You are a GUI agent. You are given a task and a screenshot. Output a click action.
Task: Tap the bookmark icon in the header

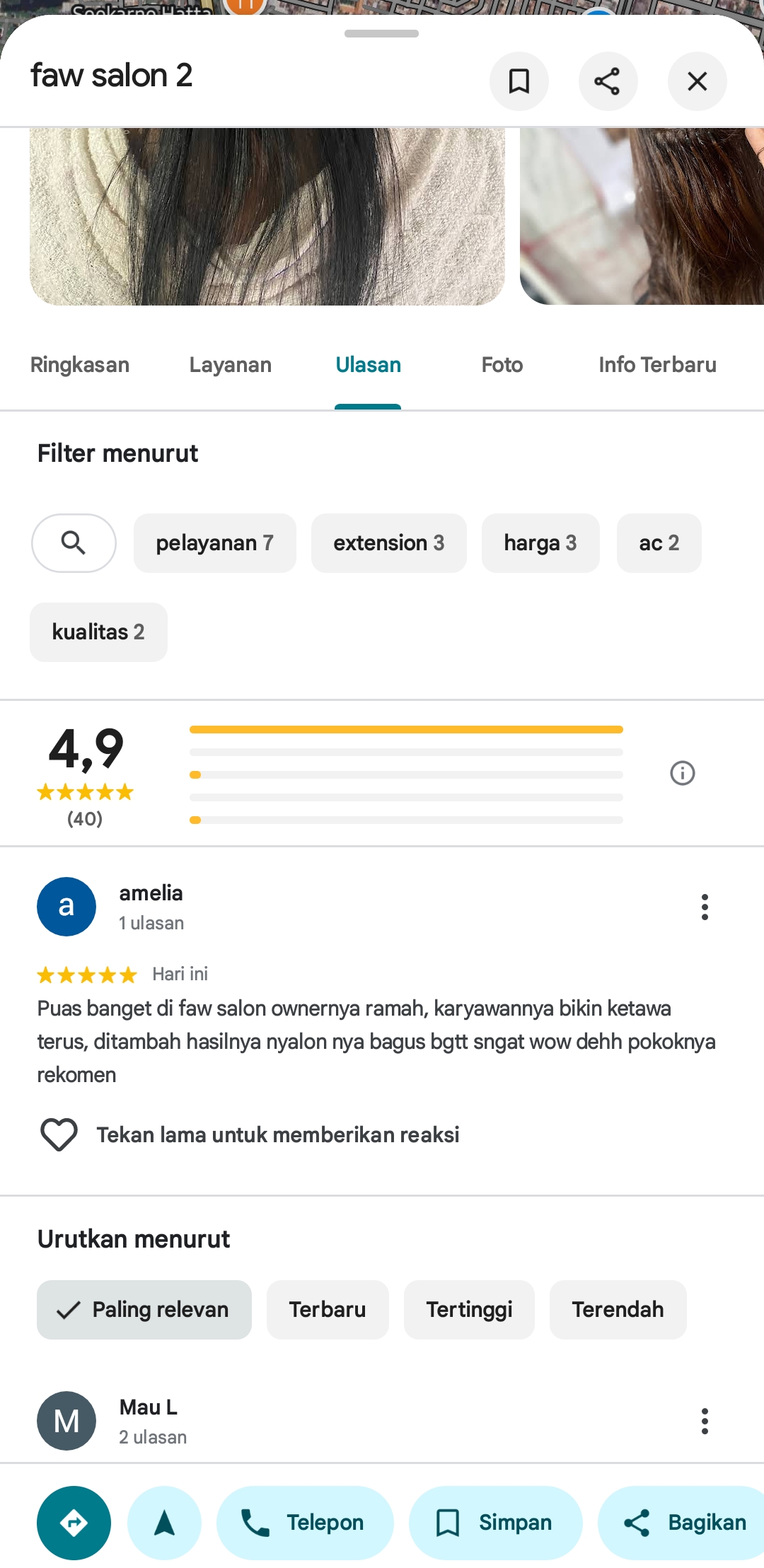[519, 81]
